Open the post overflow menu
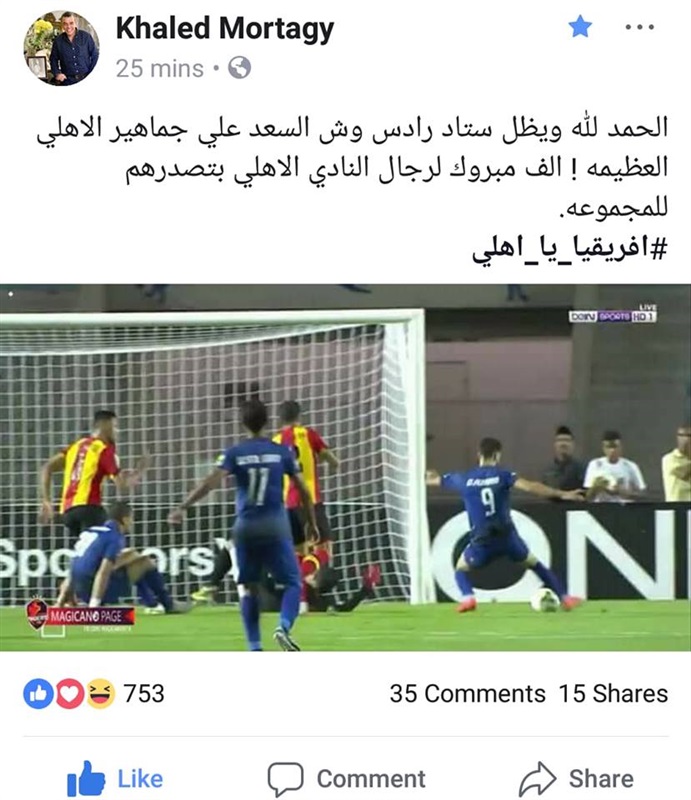The image size is (691, 800). [639, 27]
